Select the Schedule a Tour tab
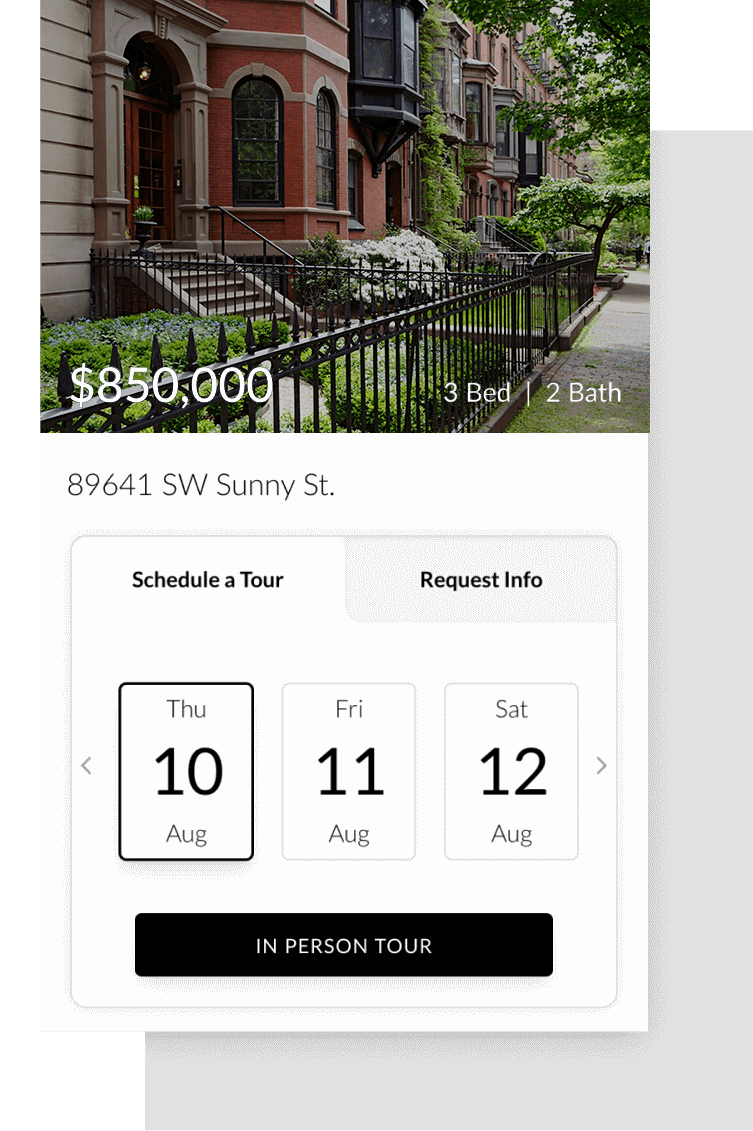The height and width of the screenshot is (1131, 753). pos(208,580)
